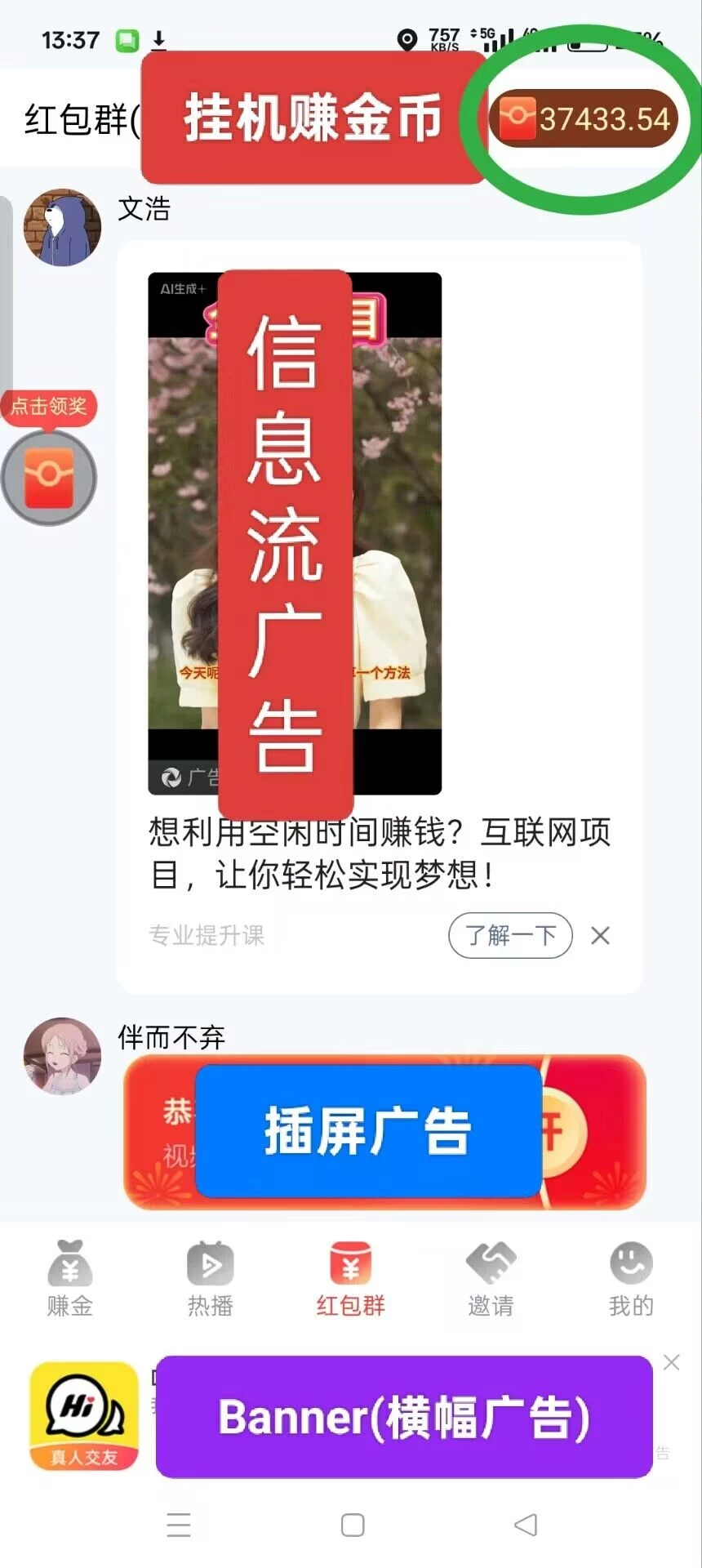The image size is (702, 1568).
Task: View 伴而不弃's avatar profile
Action: [x=62, y=1056]
